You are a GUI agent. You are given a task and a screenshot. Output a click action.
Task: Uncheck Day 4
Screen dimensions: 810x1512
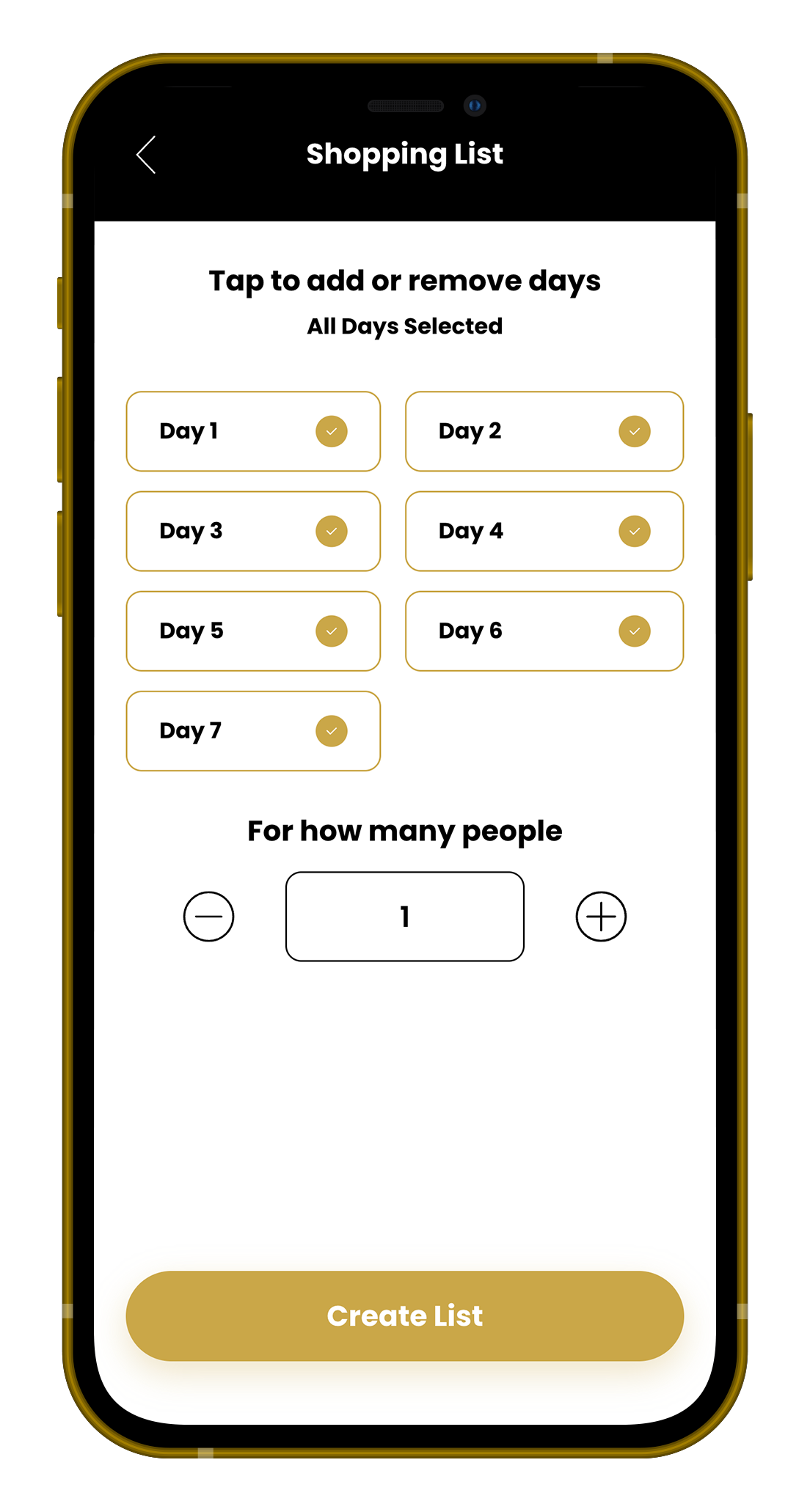544,531
